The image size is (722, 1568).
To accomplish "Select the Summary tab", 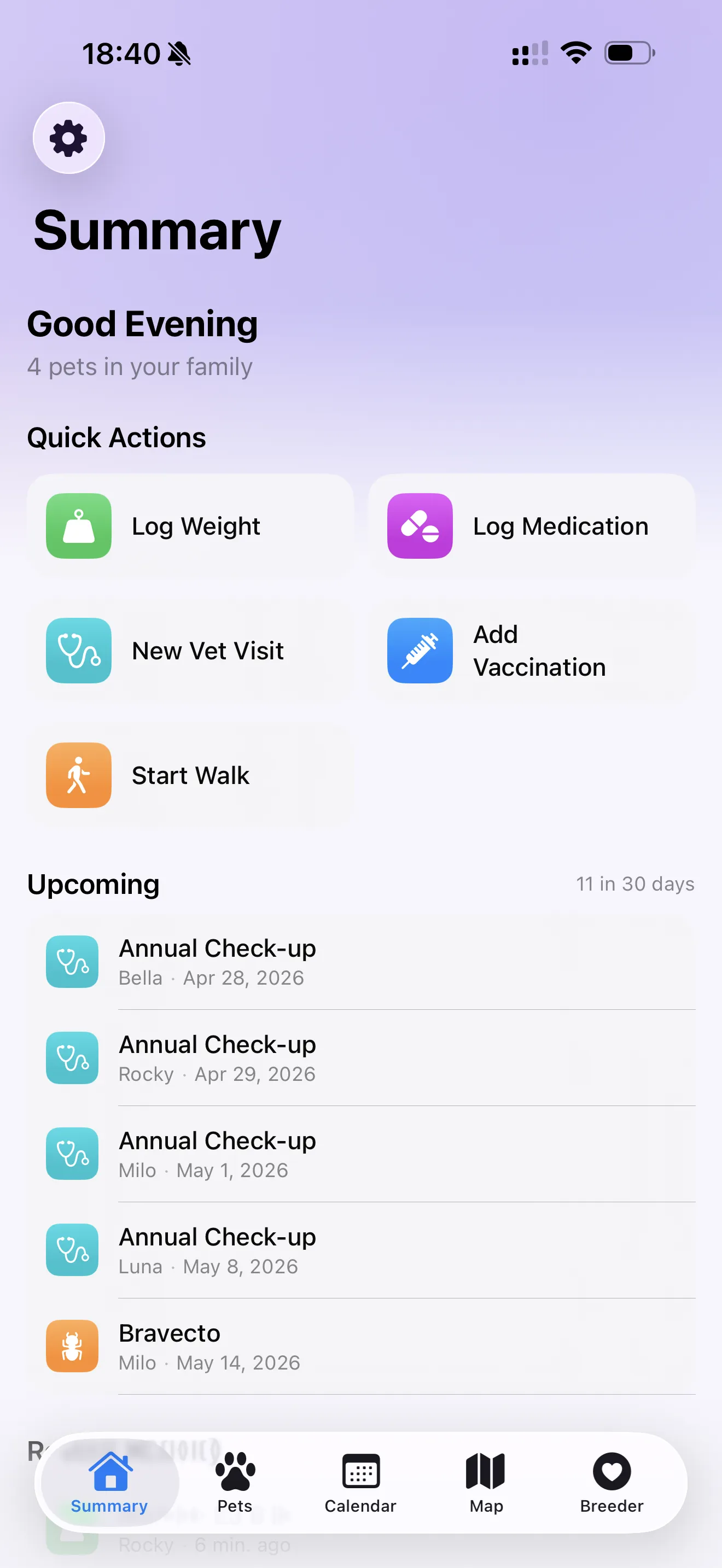I will pyautogui.click(x=109, y=1483).
